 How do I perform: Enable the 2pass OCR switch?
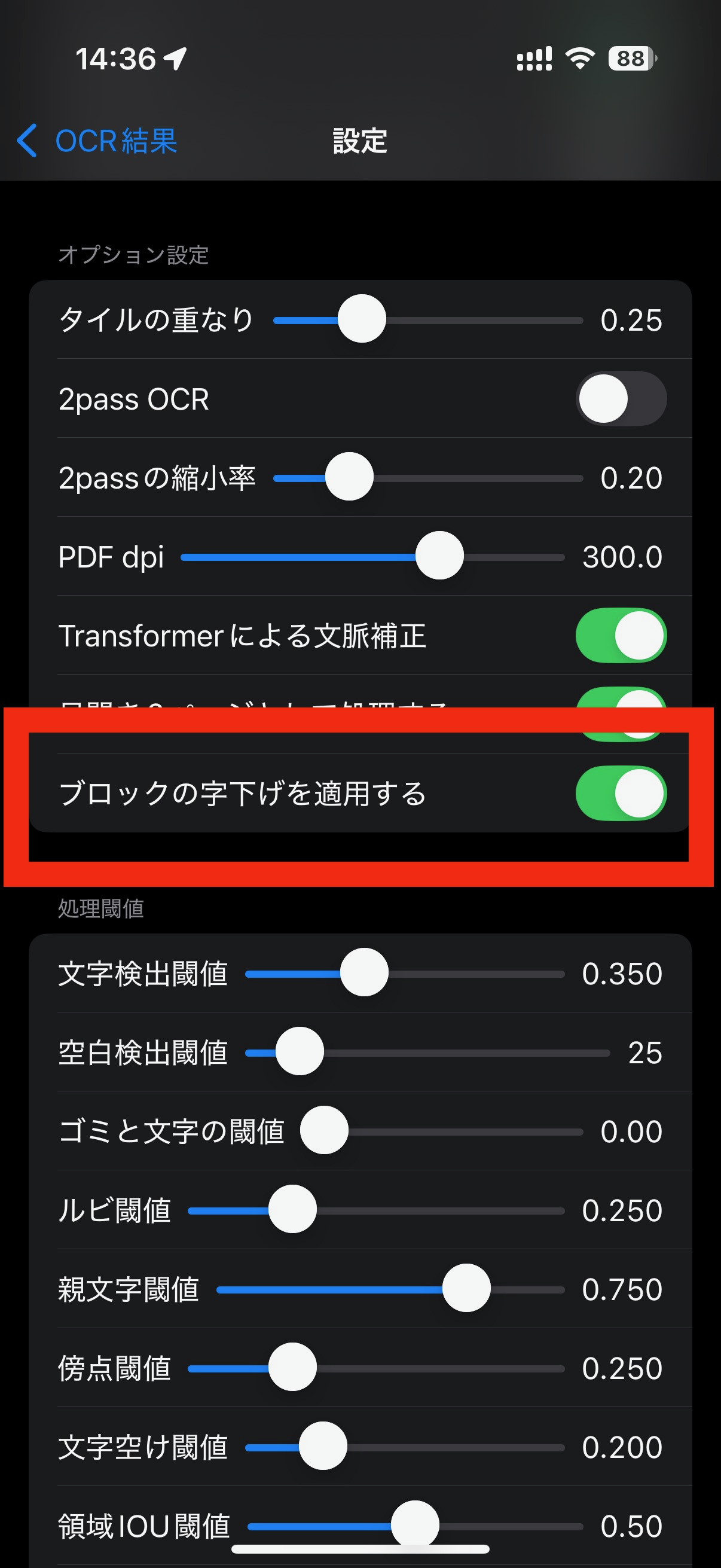coord(621,399)
